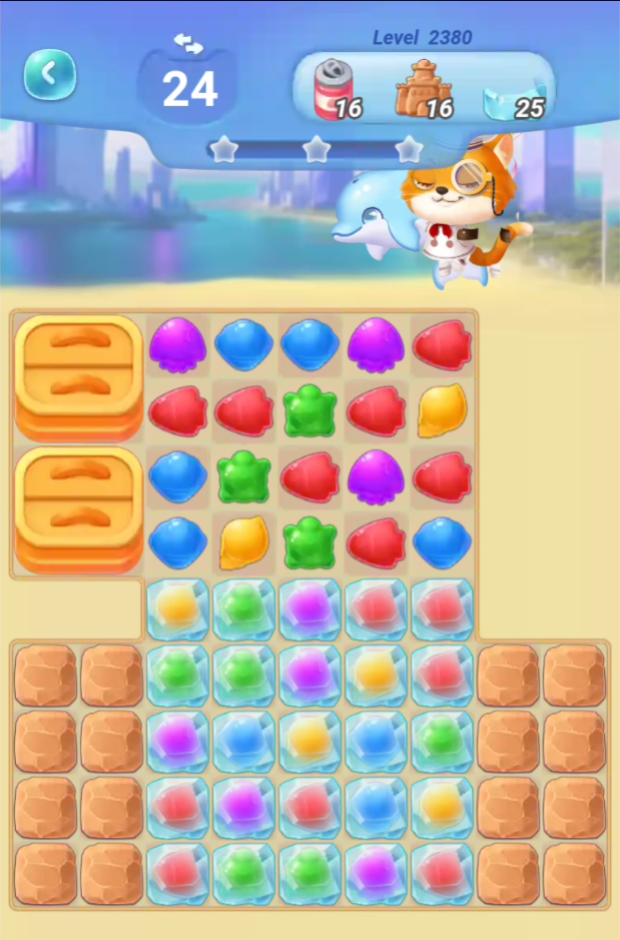The image size is (620, 940).
Task: Tap the teal back arrow button
Action: 50,74
